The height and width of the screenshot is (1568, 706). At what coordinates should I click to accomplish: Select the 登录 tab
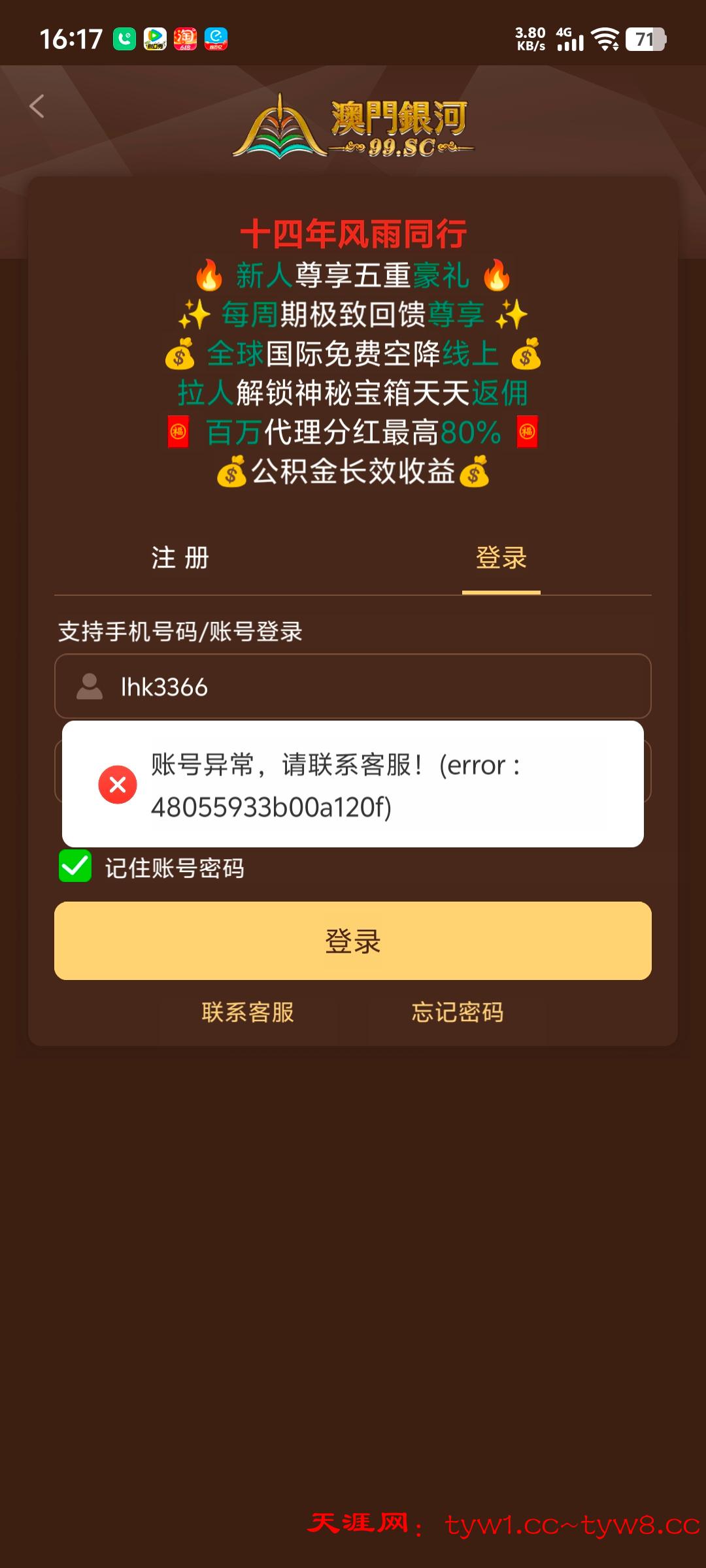[x=502, y=559]
